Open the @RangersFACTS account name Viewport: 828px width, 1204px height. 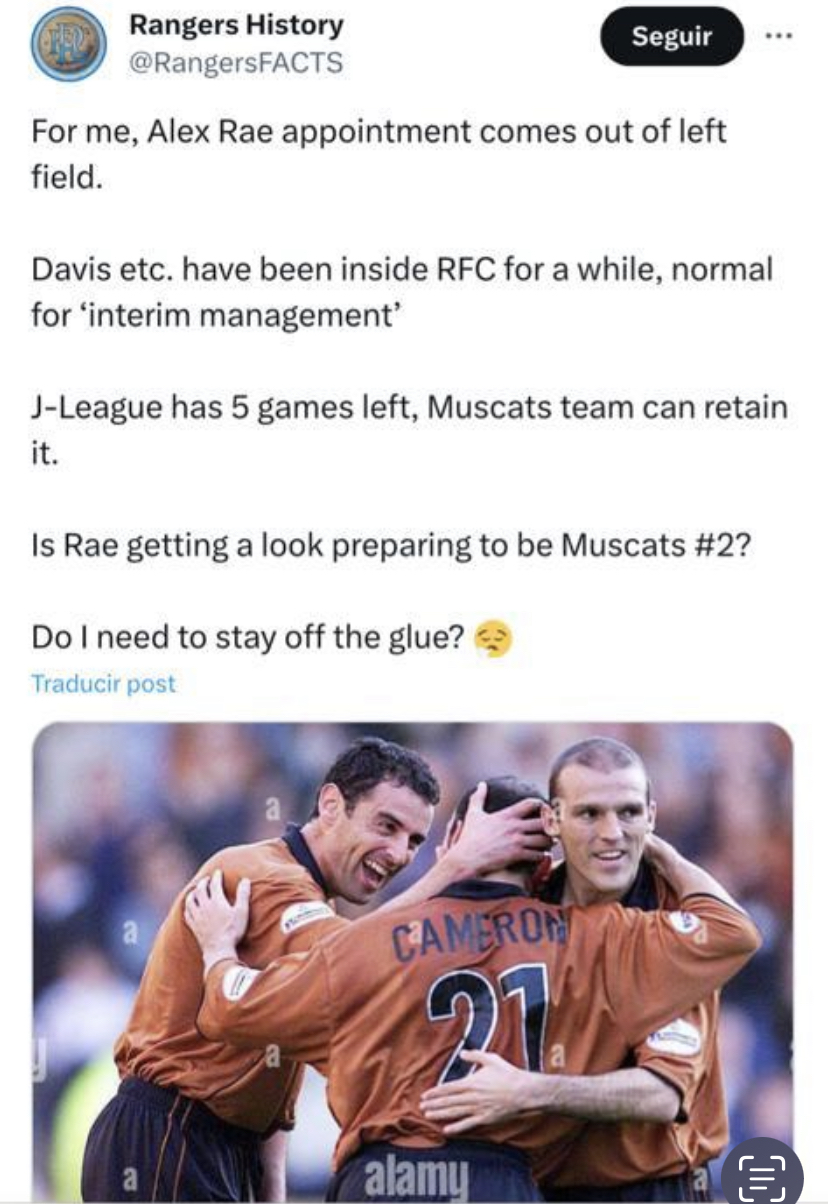tap(236, 63)
